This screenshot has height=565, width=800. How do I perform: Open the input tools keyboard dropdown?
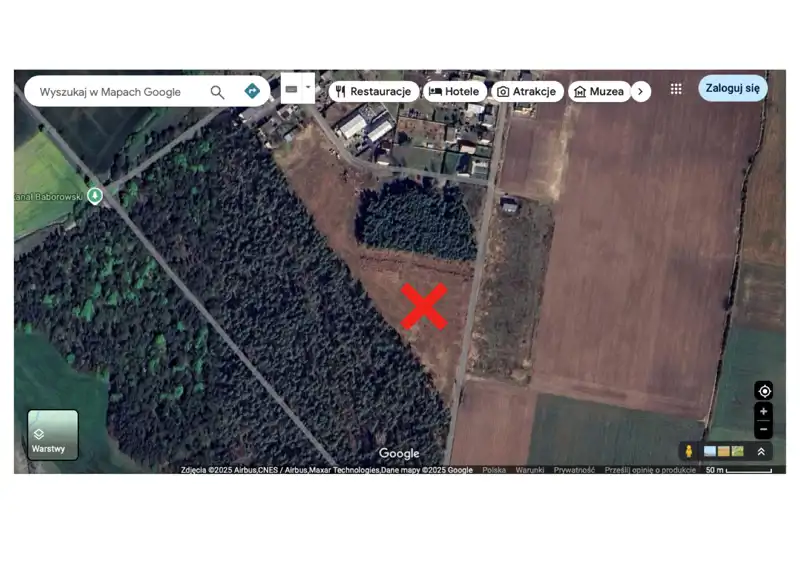(297, 89)
